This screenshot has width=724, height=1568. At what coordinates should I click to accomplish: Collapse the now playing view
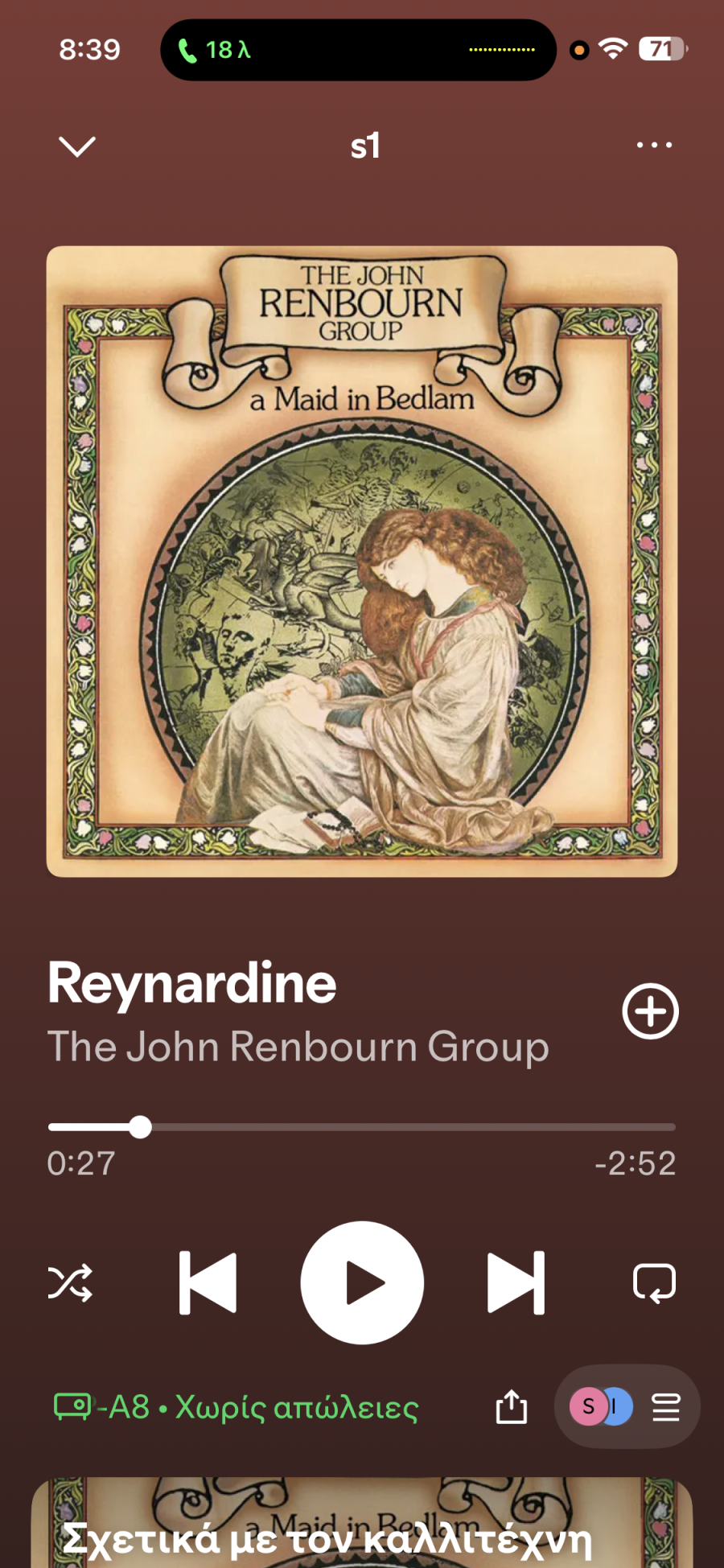click(x=77, y=146)
